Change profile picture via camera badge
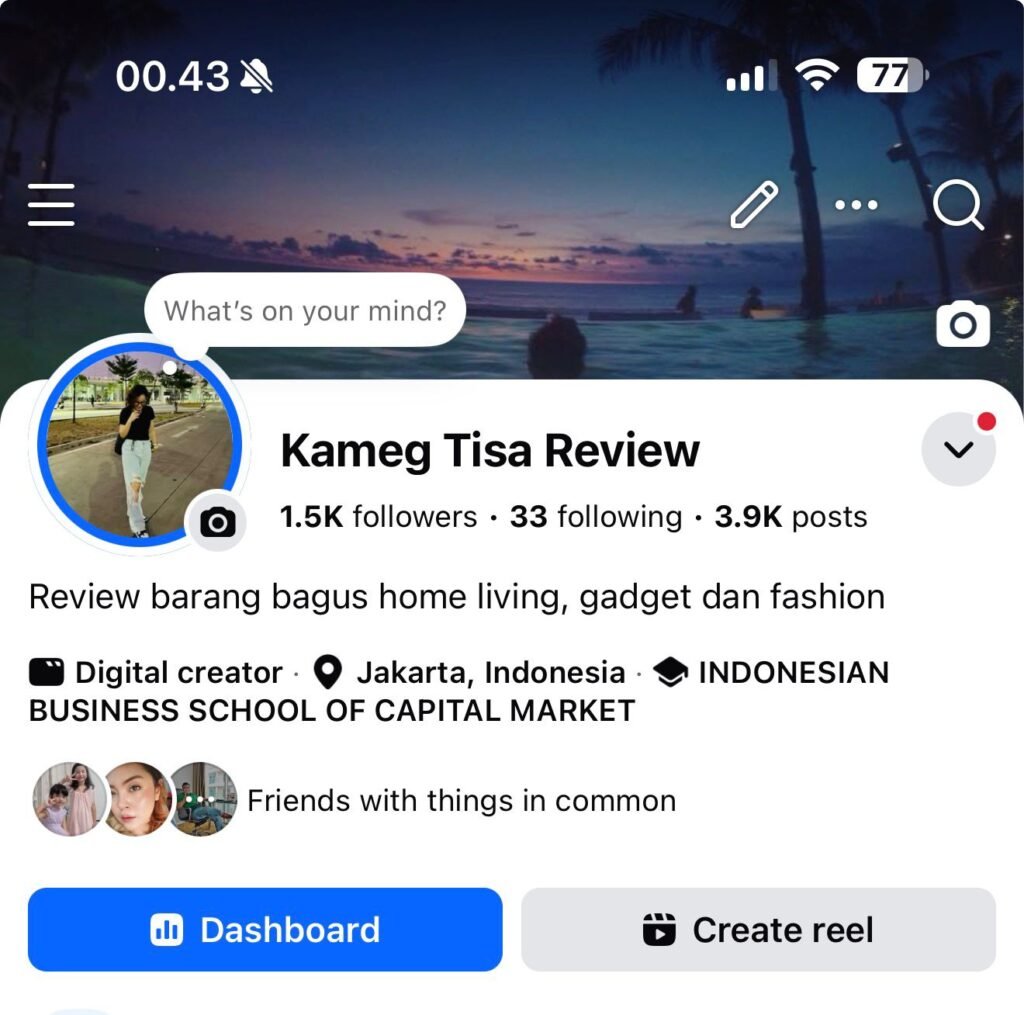 (217, 521)
